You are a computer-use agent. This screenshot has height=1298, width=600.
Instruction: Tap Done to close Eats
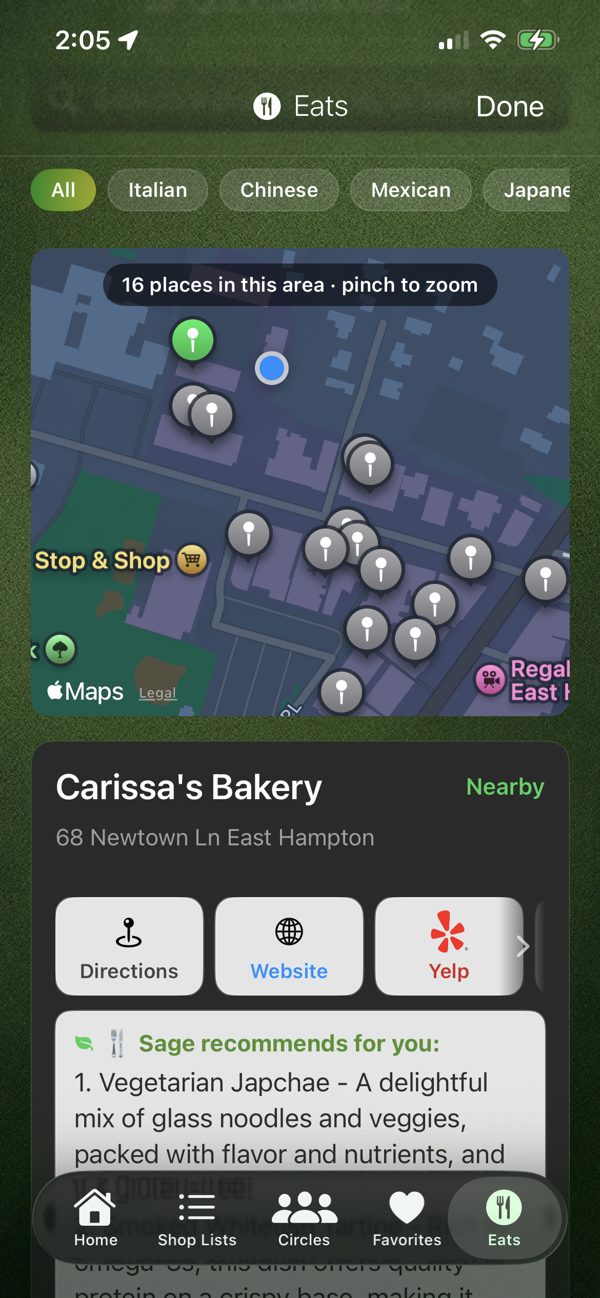[510, 107]
